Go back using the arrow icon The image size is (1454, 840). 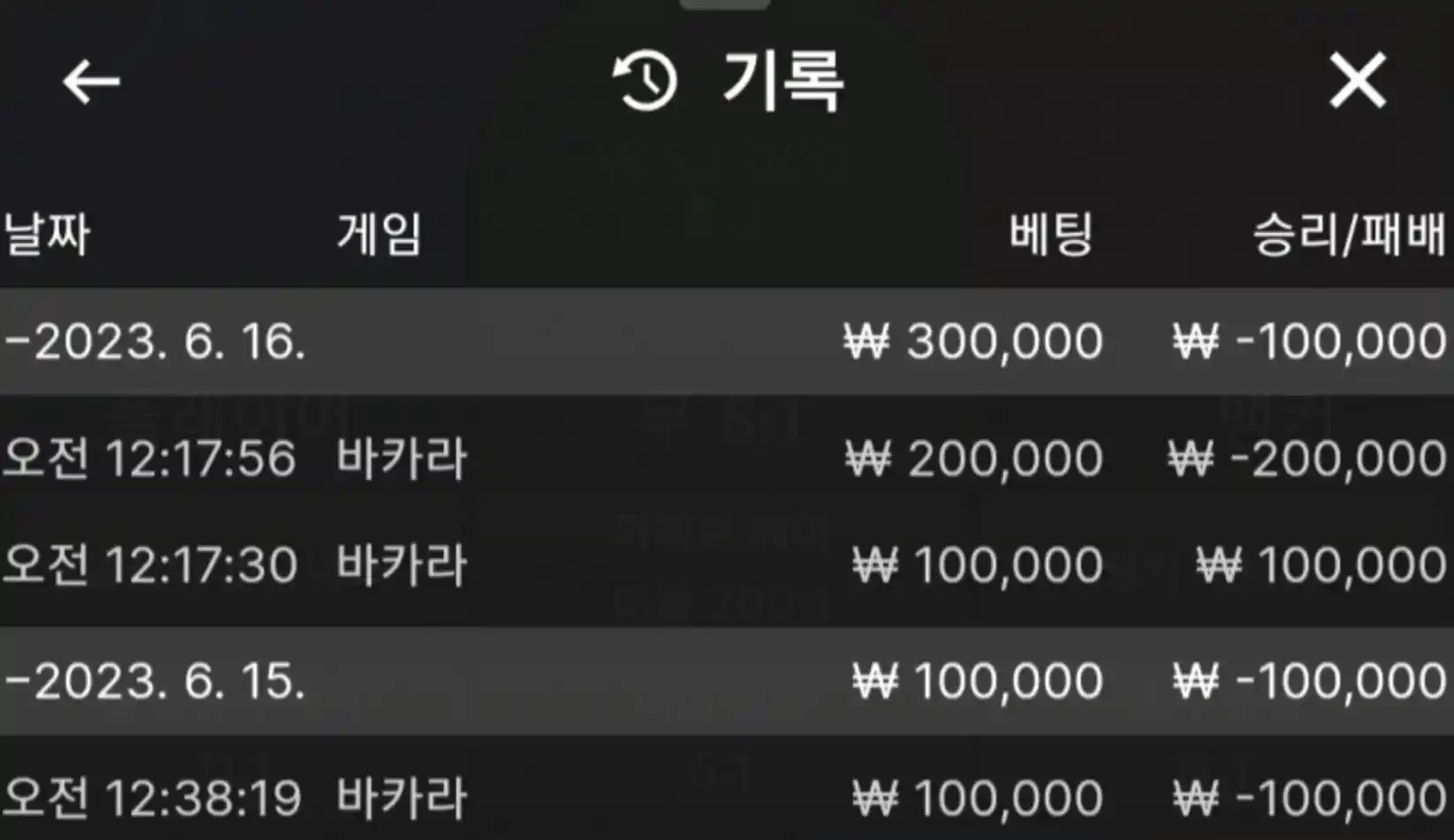click(x=91, y=82)
